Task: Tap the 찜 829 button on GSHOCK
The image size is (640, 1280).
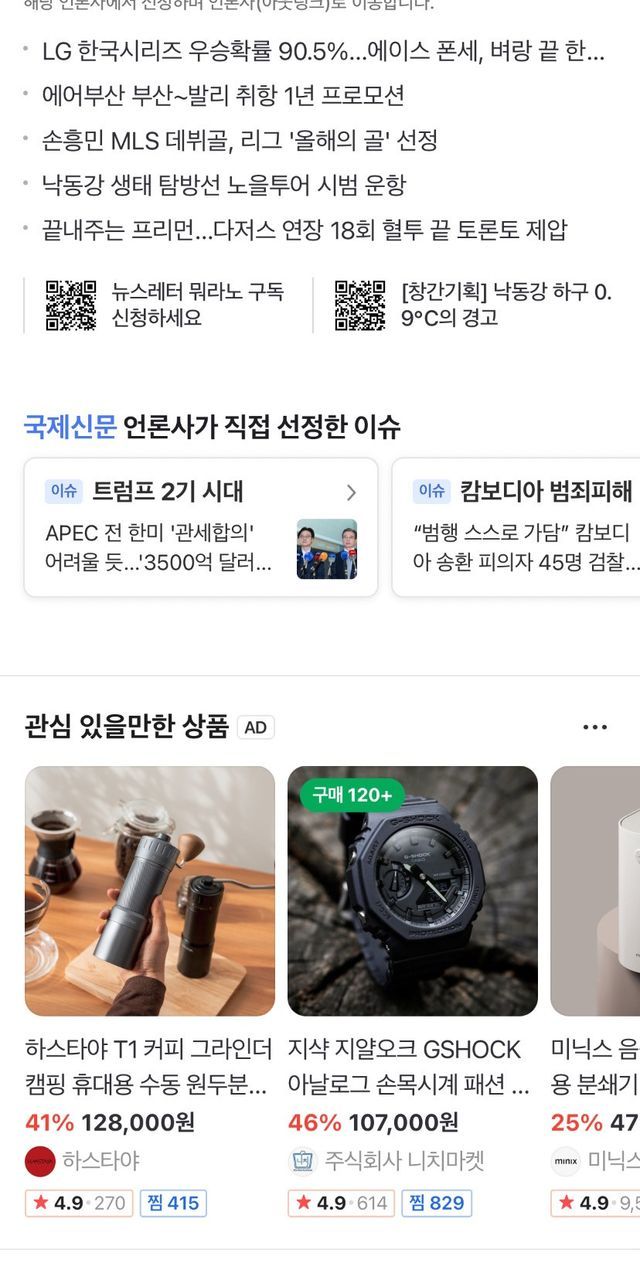Action: (x=436, y=1202)
